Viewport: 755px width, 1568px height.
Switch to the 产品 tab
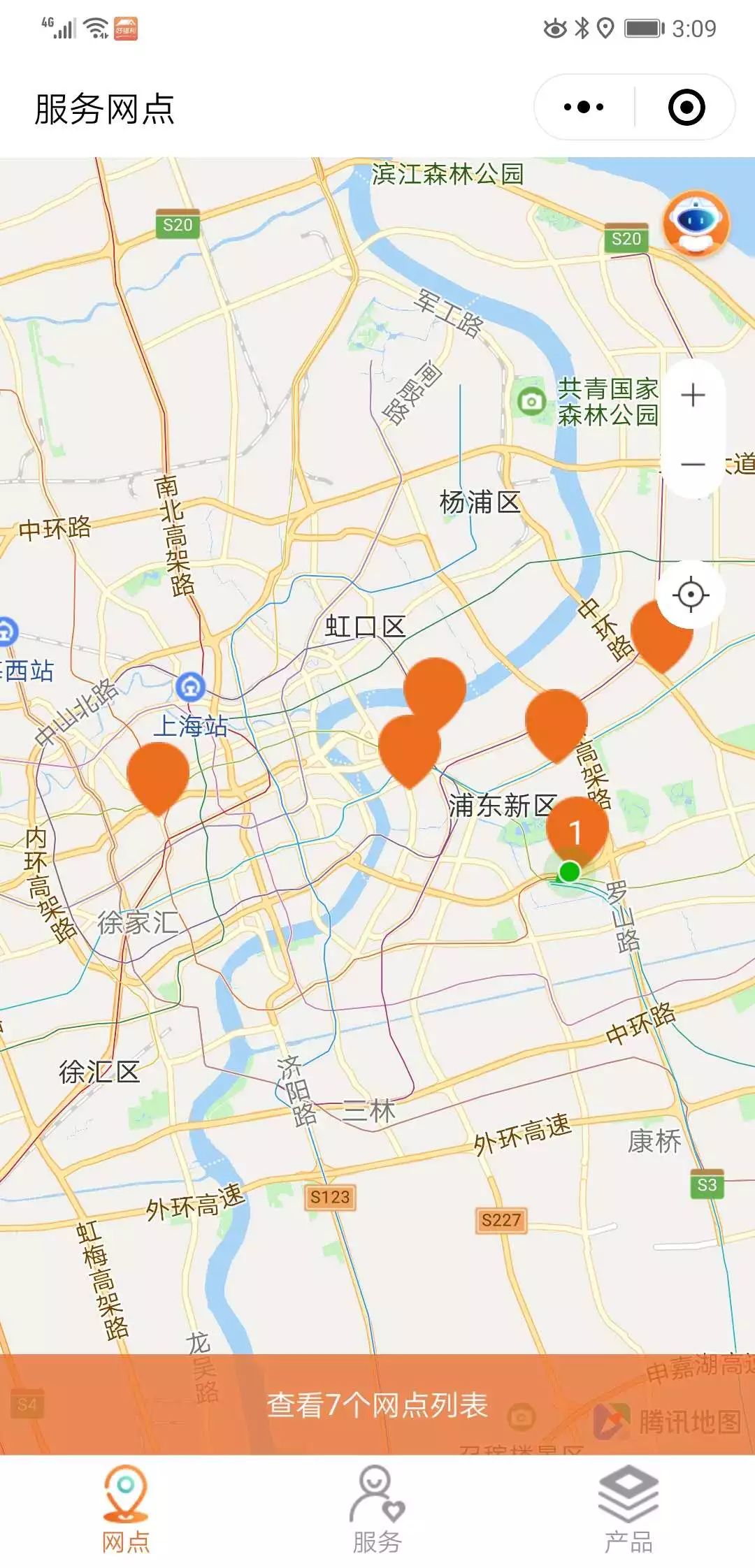(628, 1509)
